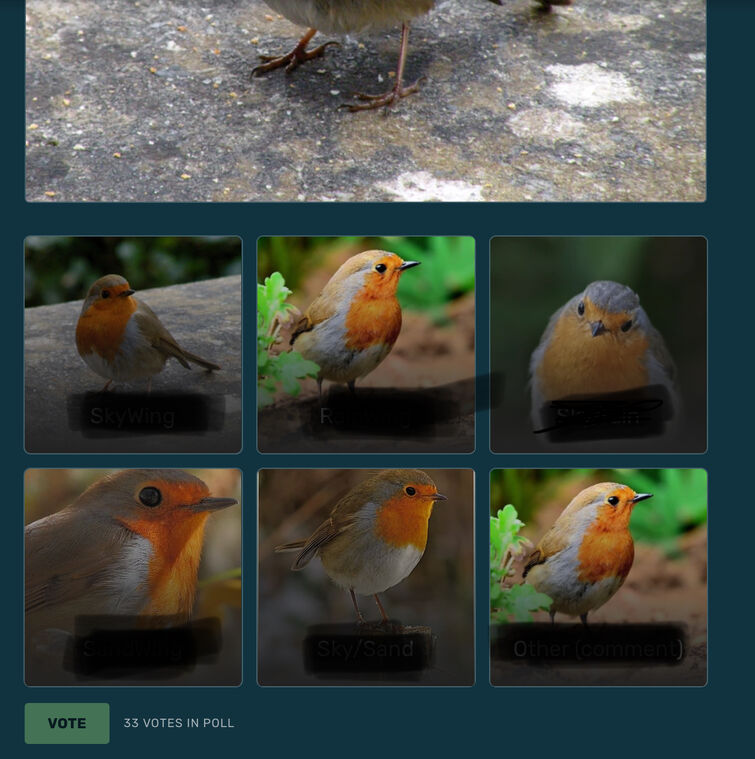Submit your choice with the Vote button
This screenshot has height=759, width=755.
pyautogui.click(x=67, y=723)
